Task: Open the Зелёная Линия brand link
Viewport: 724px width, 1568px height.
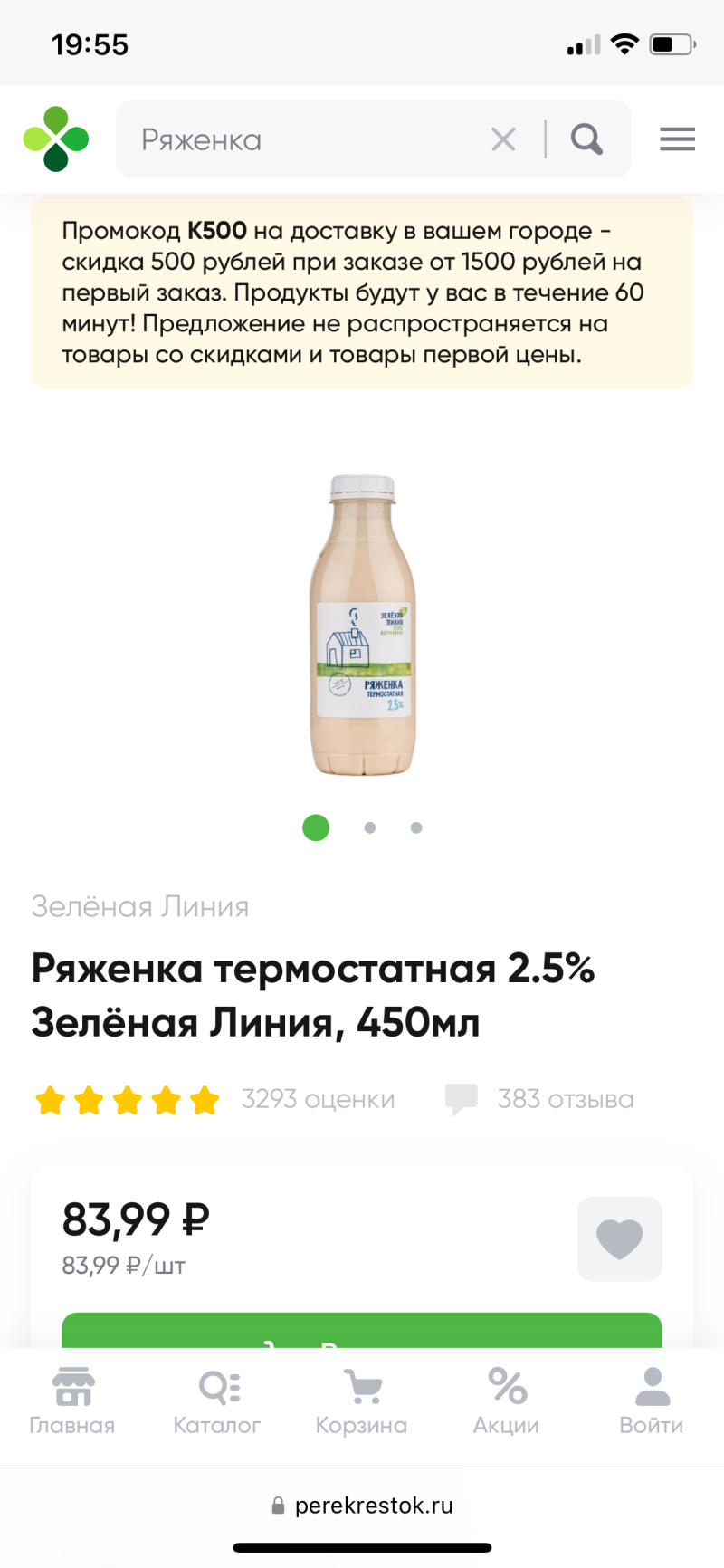Action: pos(140,906)
